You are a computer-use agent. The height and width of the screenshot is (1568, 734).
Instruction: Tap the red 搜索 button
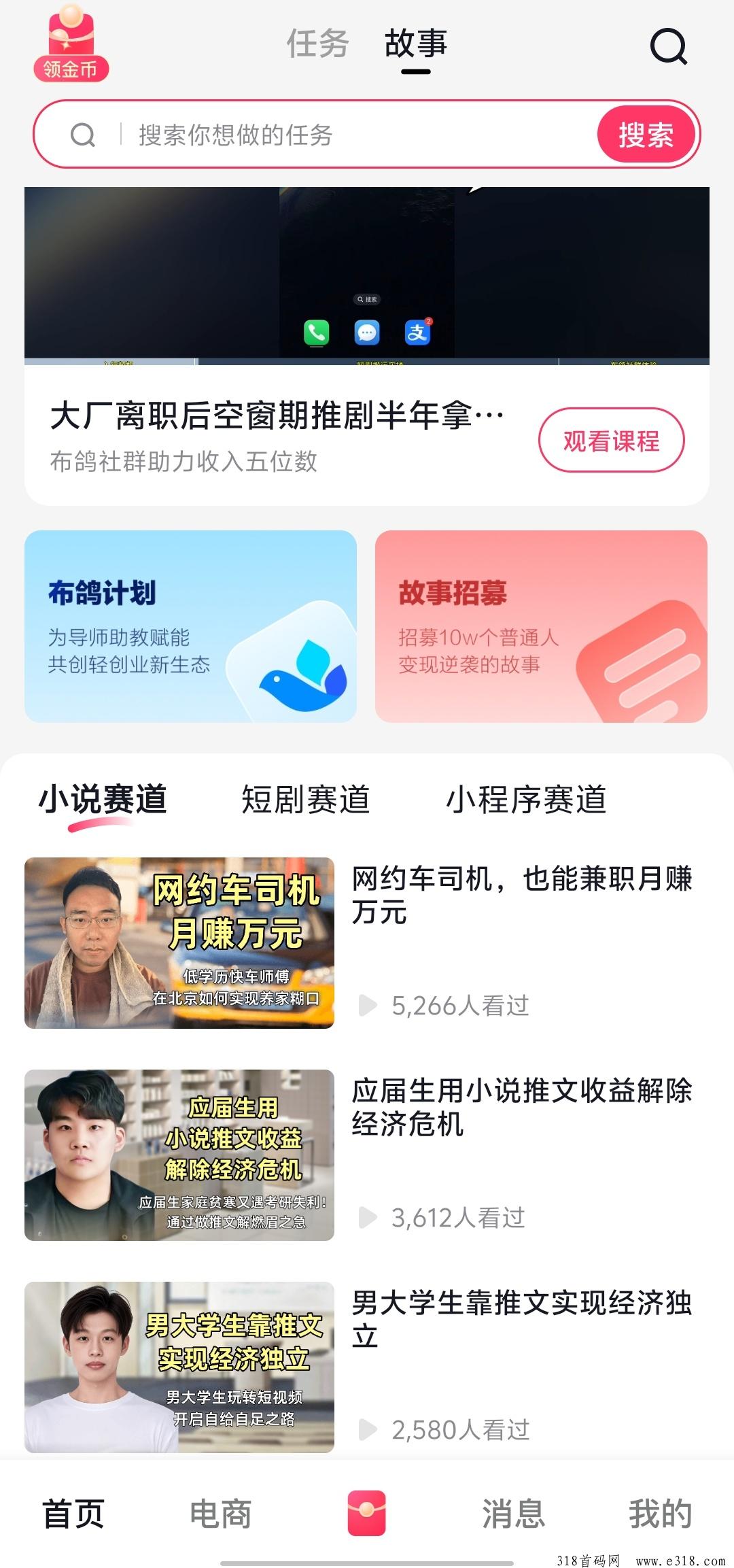646,135
